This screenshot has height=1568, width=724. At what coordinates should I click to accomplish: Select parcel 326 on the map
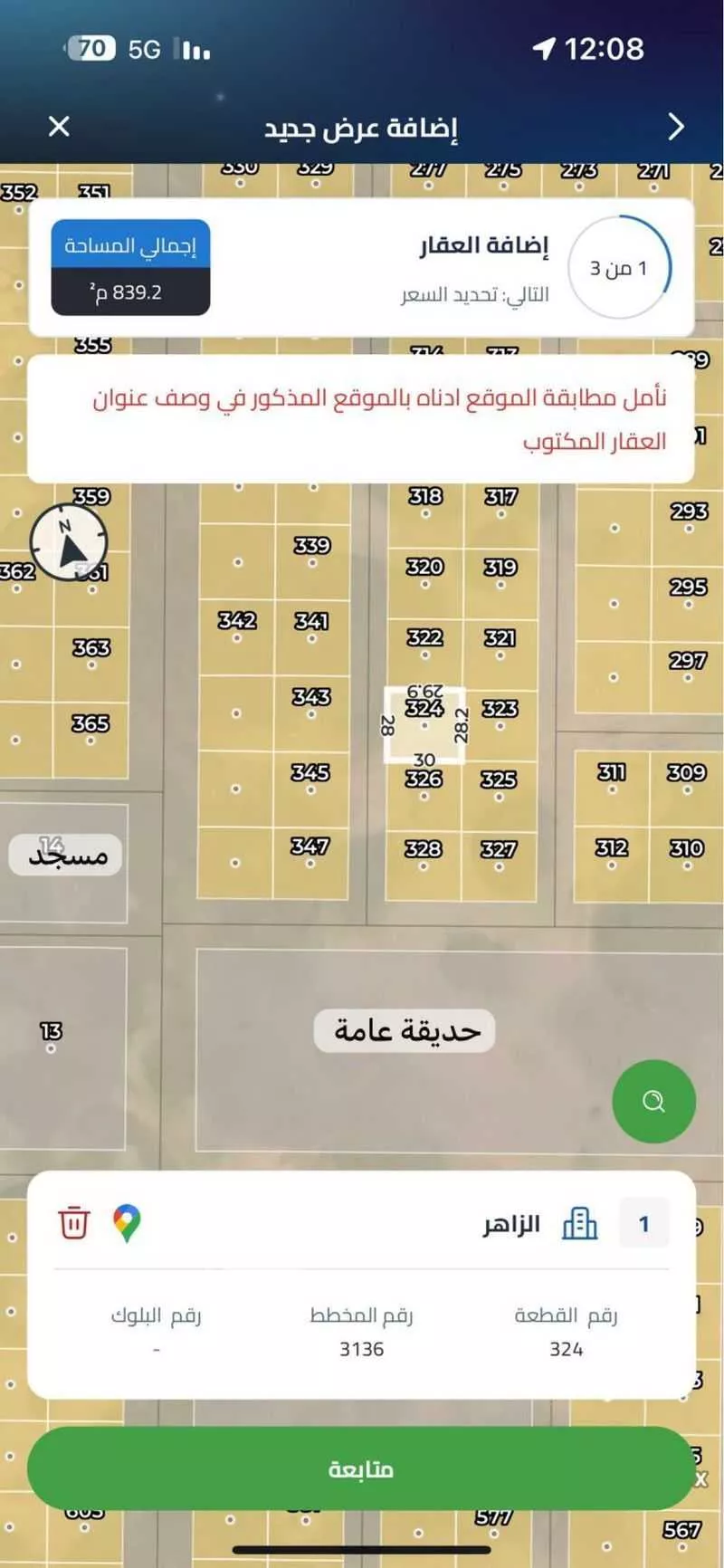424,789
